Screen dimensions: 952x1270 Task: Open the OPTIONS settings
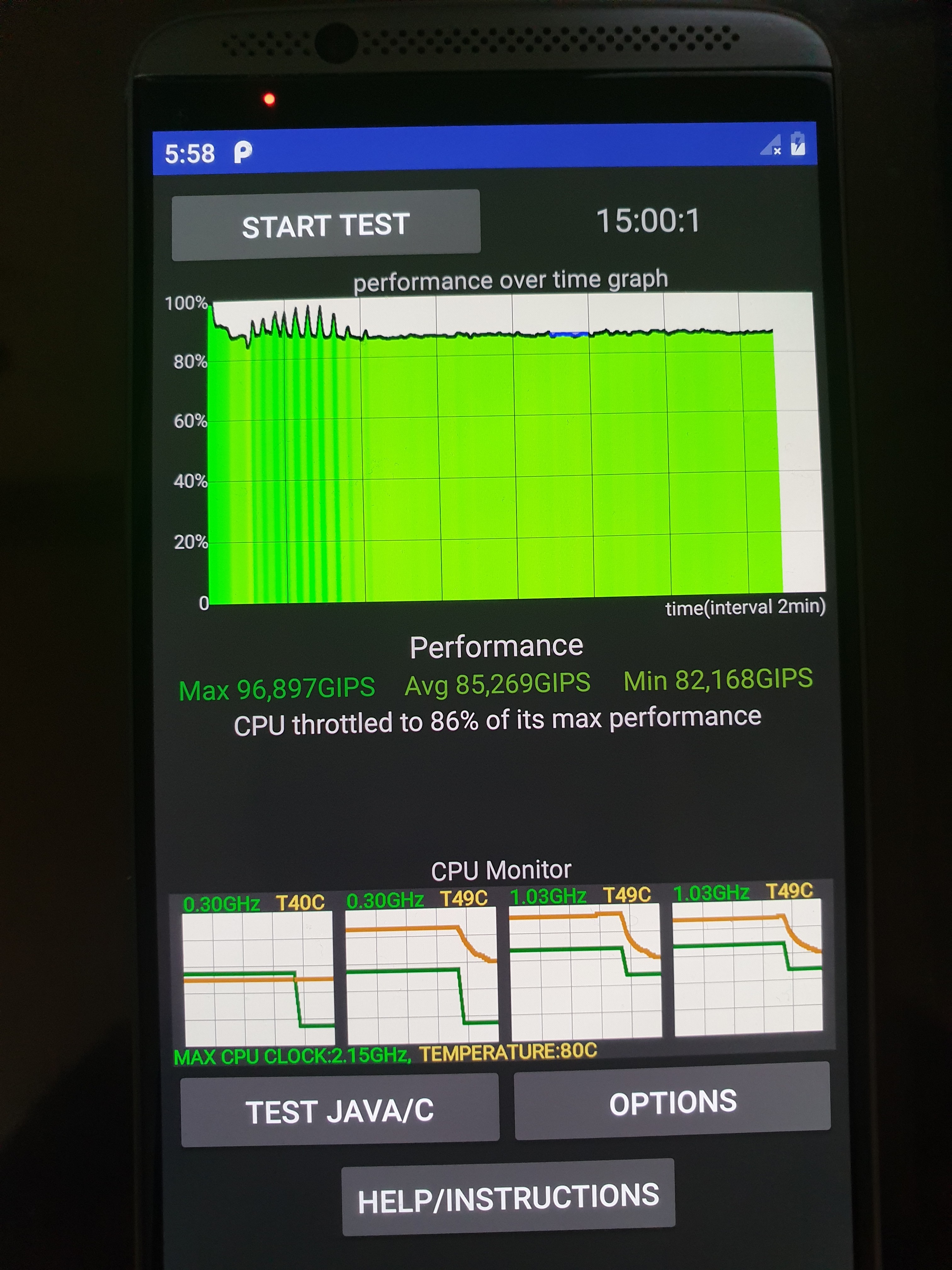[672, 1101]
